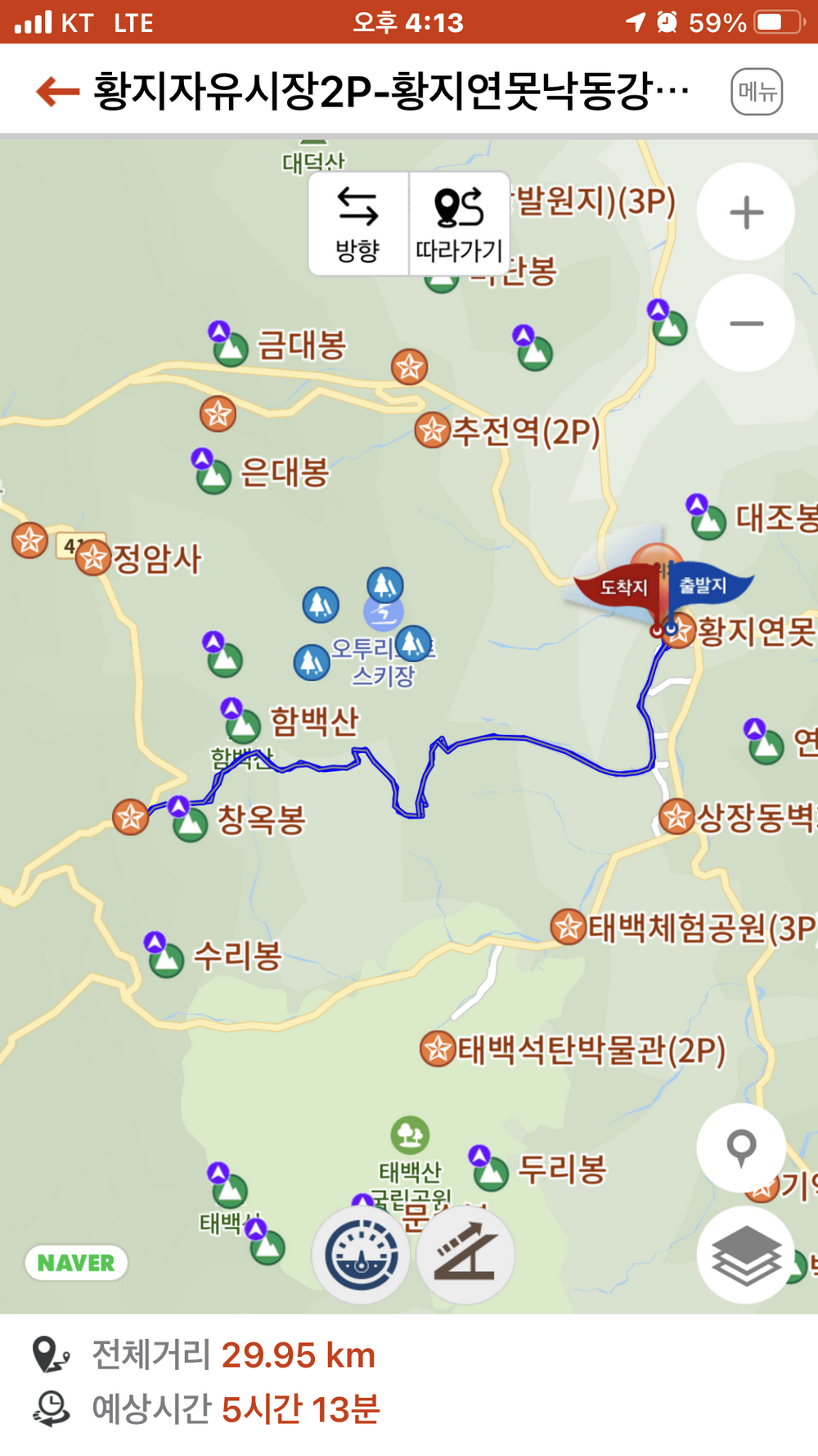The image size is (818, 1456).
Task: Select the 추전역(2P) stamp marker
Action: (x=432, y=430)
